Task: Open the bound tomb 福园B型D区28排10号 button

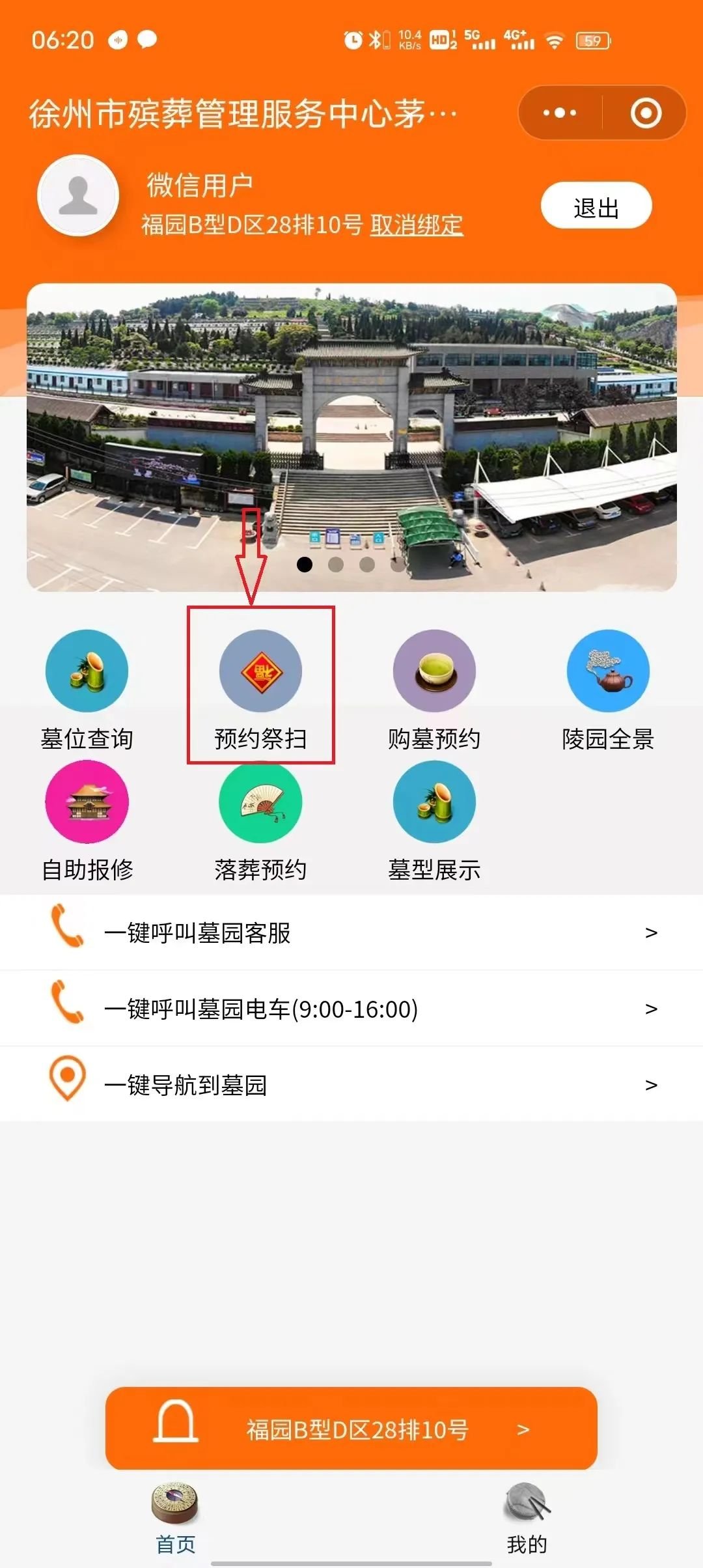Action: pyautogui.click(x=351, y=1428)
